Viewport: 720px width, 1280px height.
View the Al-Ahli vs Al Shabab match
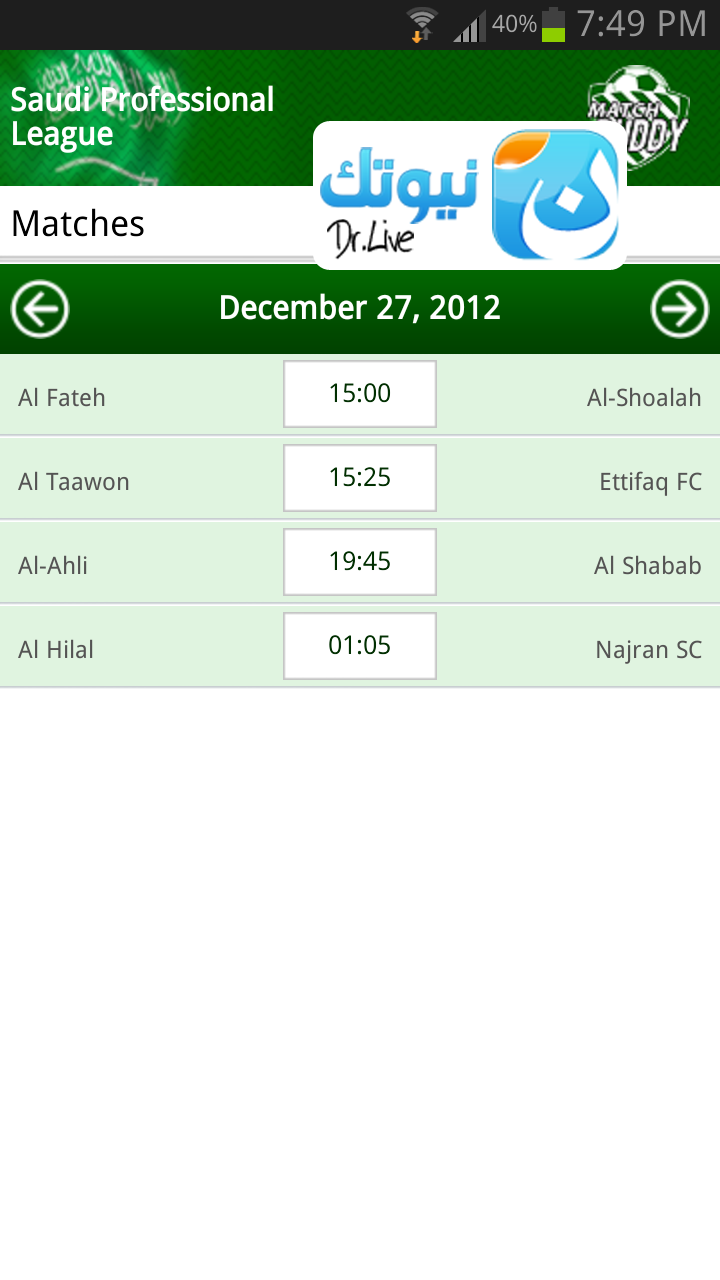tap(360, 562)
